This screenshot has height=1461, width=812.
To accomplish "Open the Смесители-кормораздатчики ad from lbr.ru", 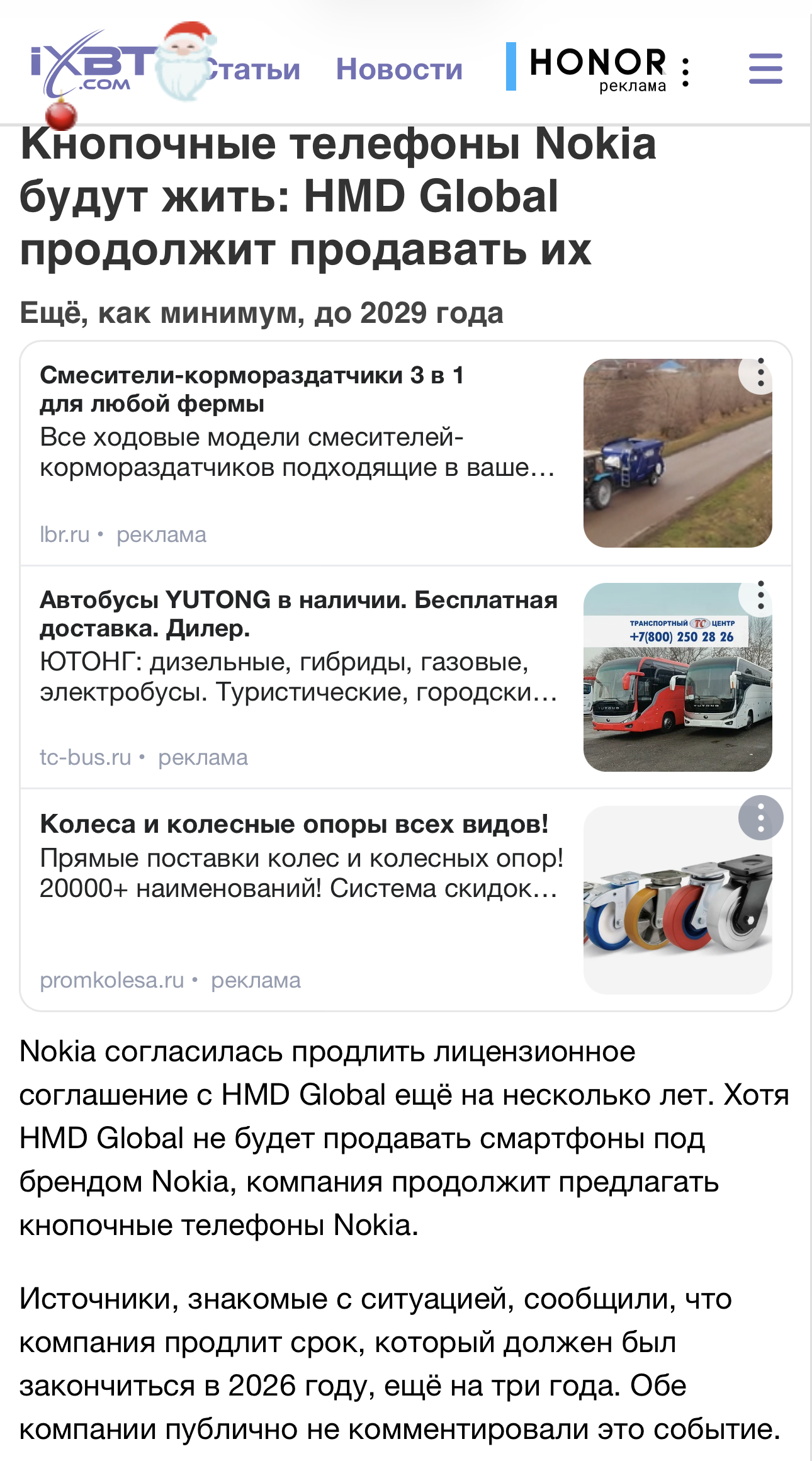I will point(252,389).
